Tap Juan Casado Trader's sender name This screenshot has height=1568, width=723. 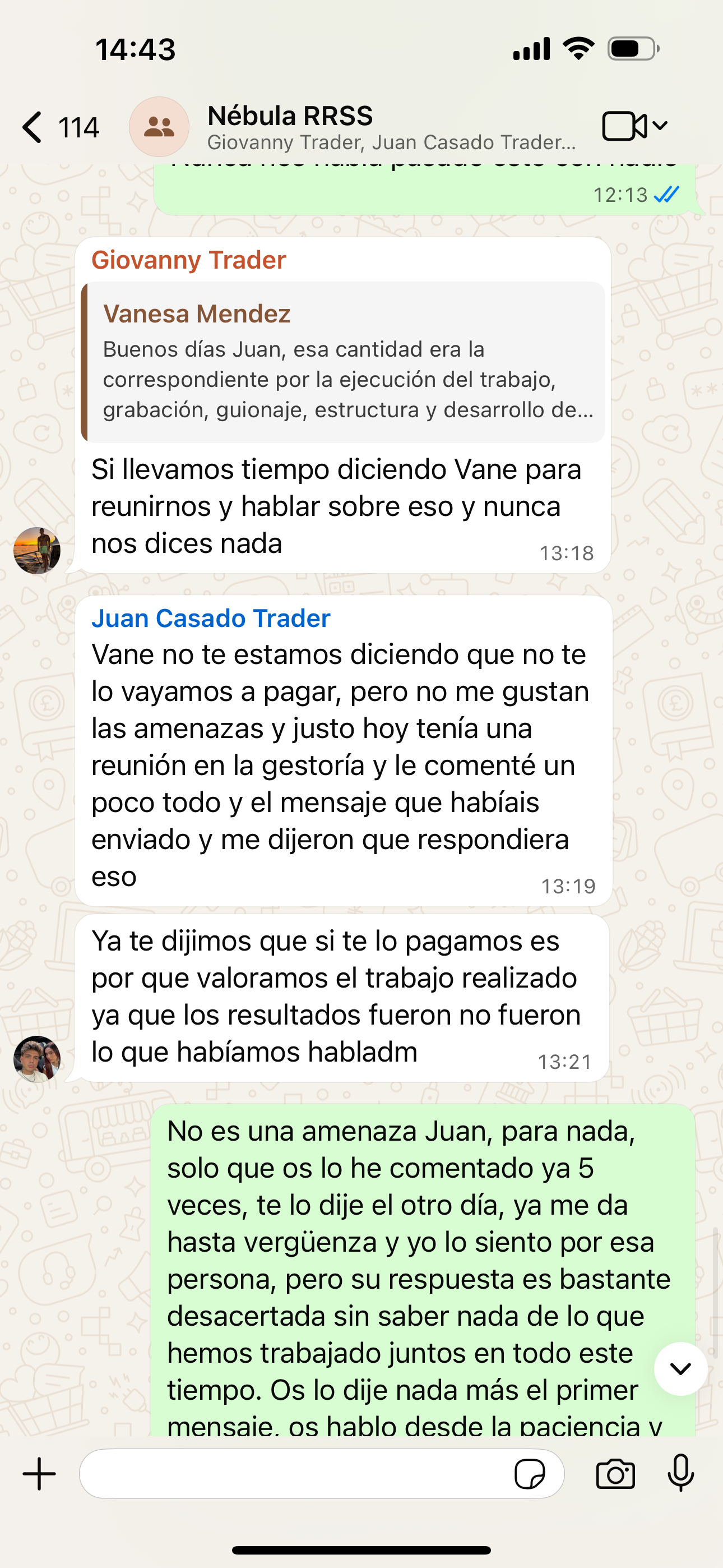coord(211,619)
